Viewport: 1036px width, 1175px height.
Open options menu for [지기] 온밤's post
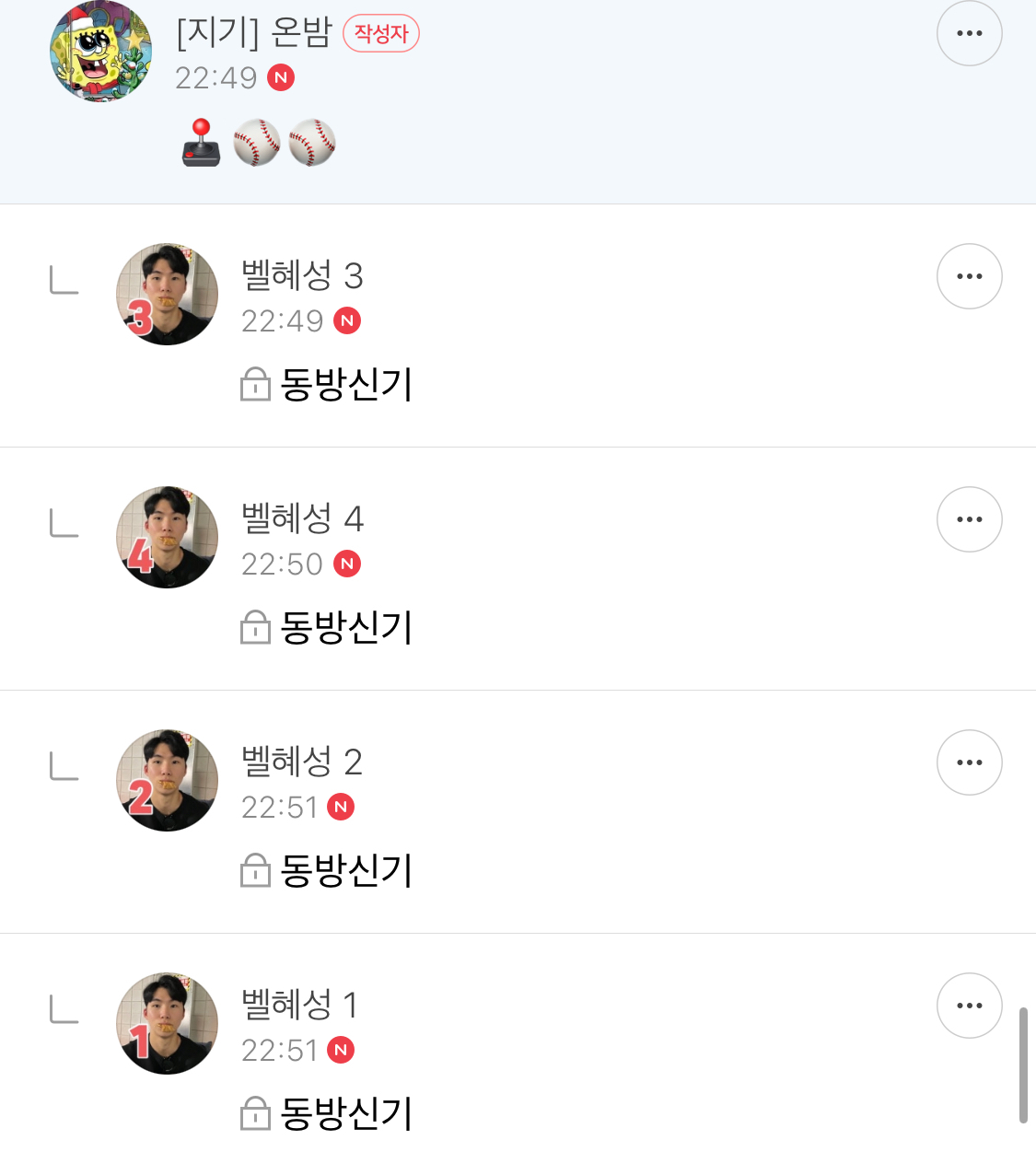[x=969, y=32]
